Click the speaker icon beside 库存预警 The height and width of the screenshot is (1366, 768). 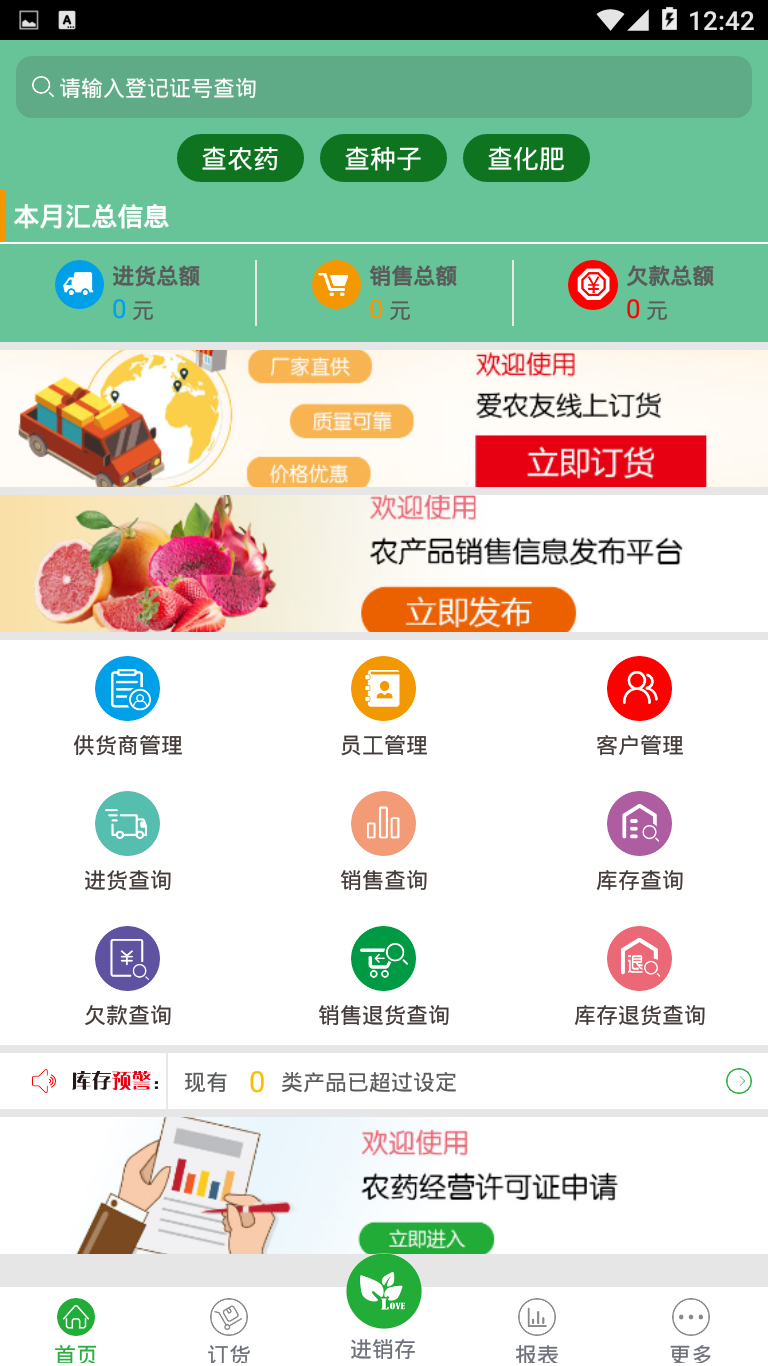pyautogui.click(x=42, y=1080)
